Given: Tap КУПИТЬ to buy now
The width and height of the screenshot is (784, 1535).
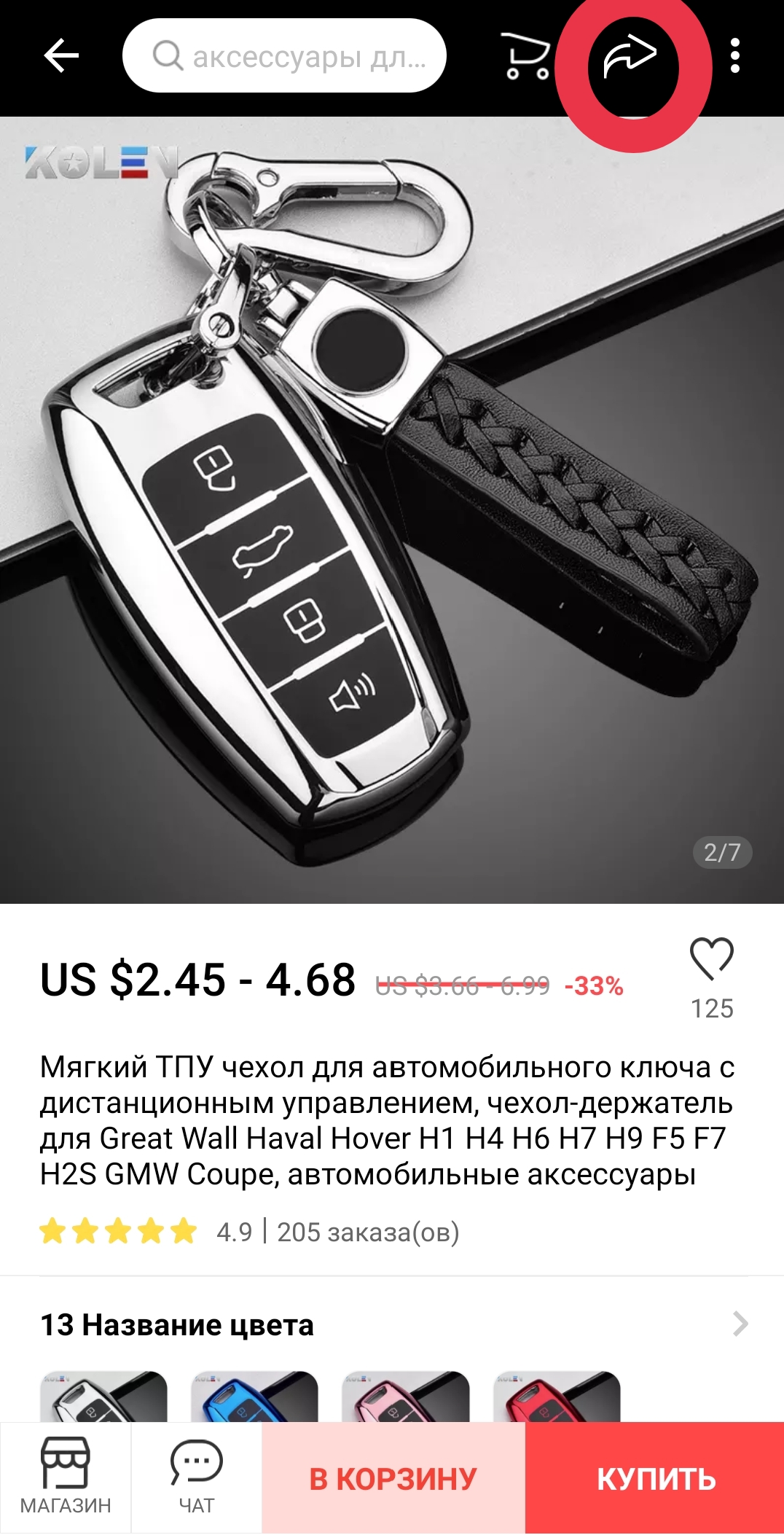Looking at the screenshot, I should [x=655, y=1478].
